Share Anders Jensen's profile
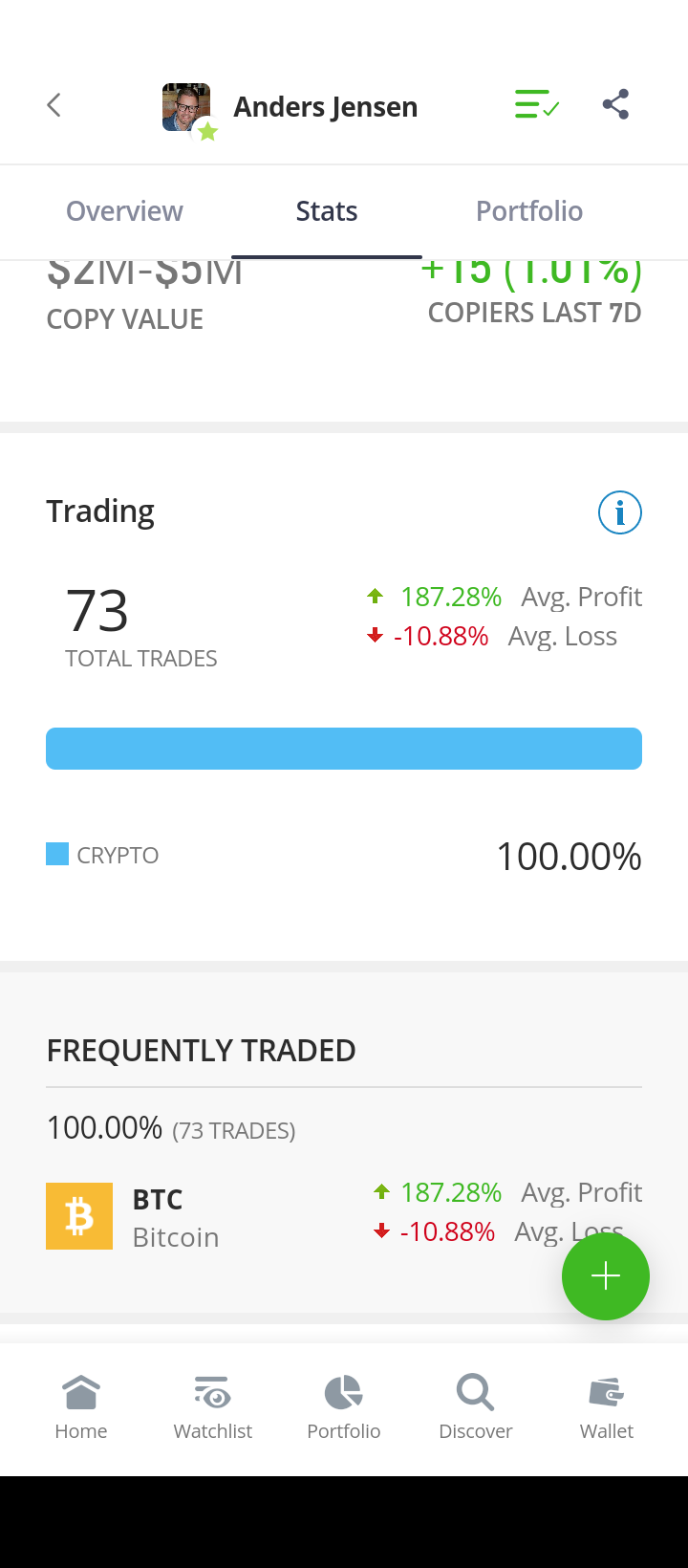The width and height of the screenshot is (688, 1568). [615, 104]
